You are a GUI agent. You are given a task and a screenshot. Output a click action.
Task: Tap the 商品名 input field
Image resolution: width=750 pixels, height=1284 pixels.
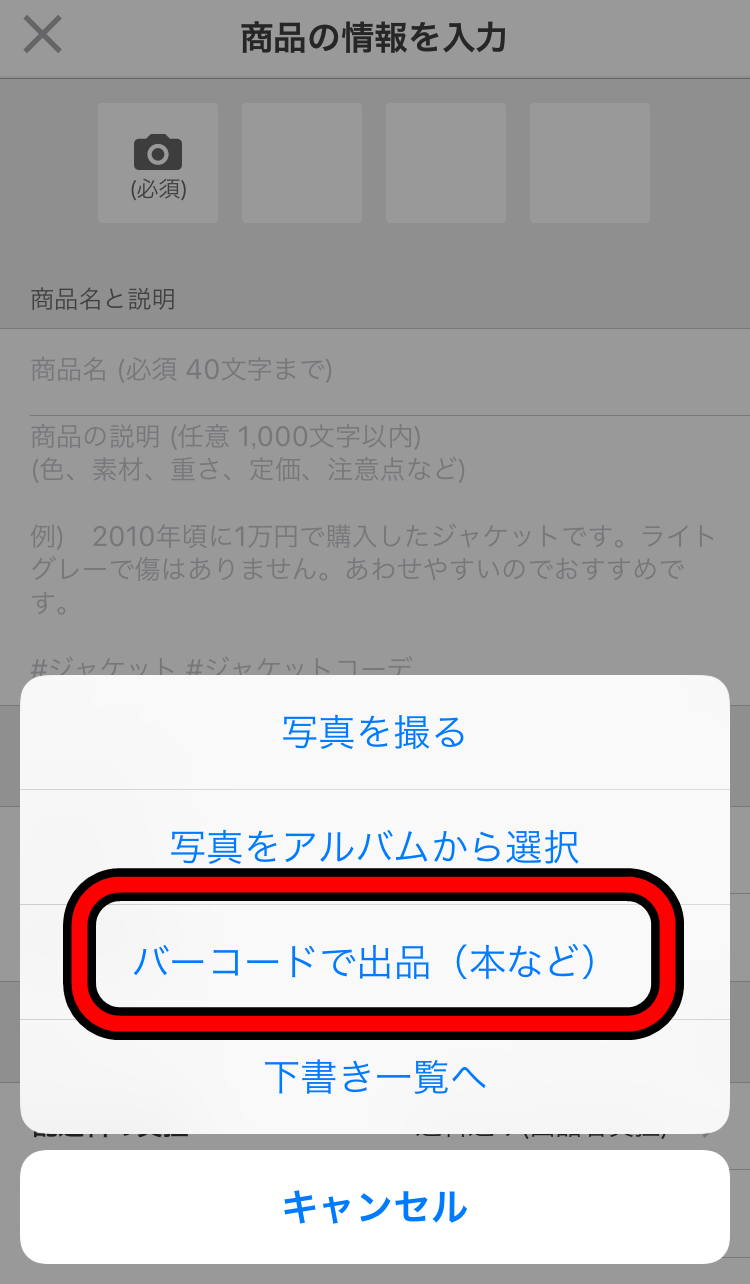click(x=375, y=371)
